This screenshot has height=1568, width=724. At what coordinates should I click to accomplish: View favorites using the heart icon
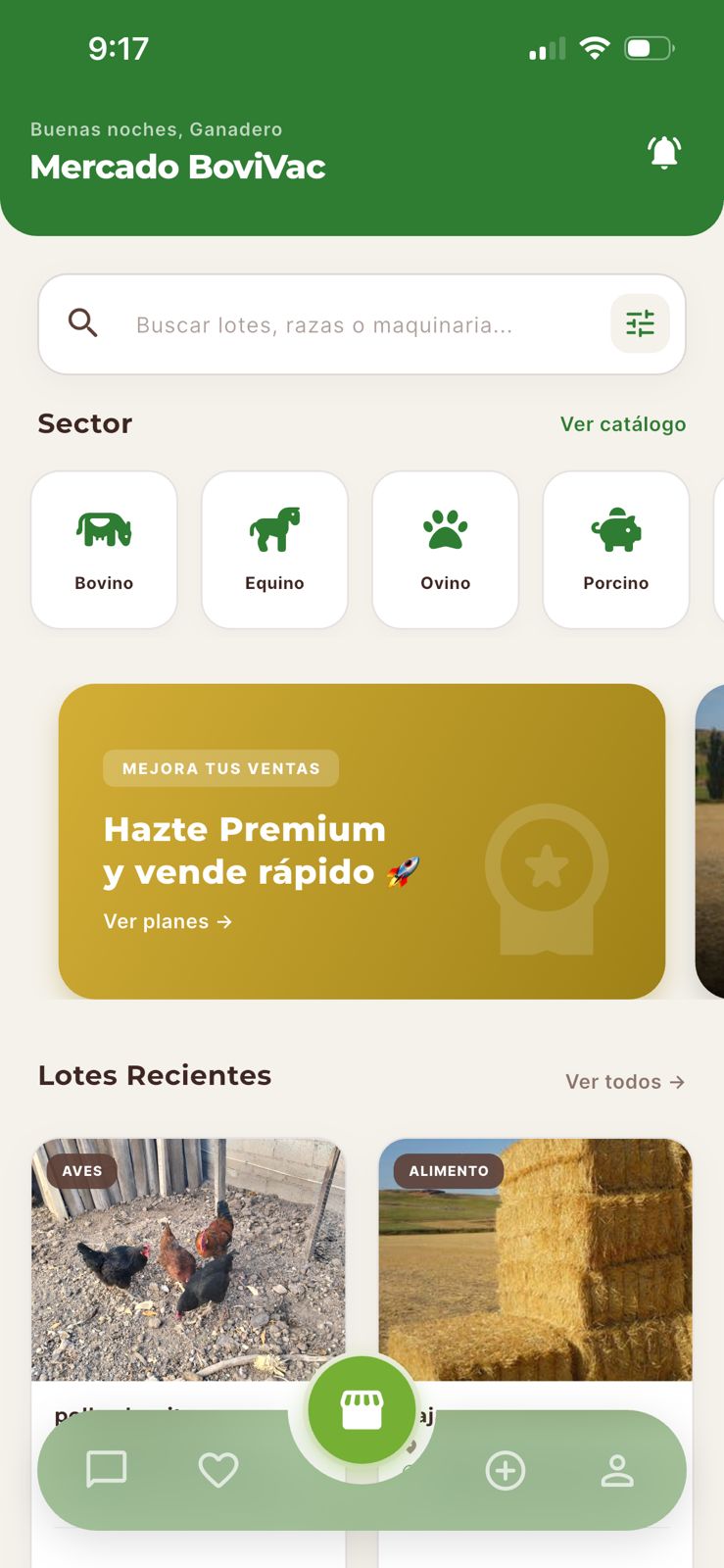(218, 1470)
